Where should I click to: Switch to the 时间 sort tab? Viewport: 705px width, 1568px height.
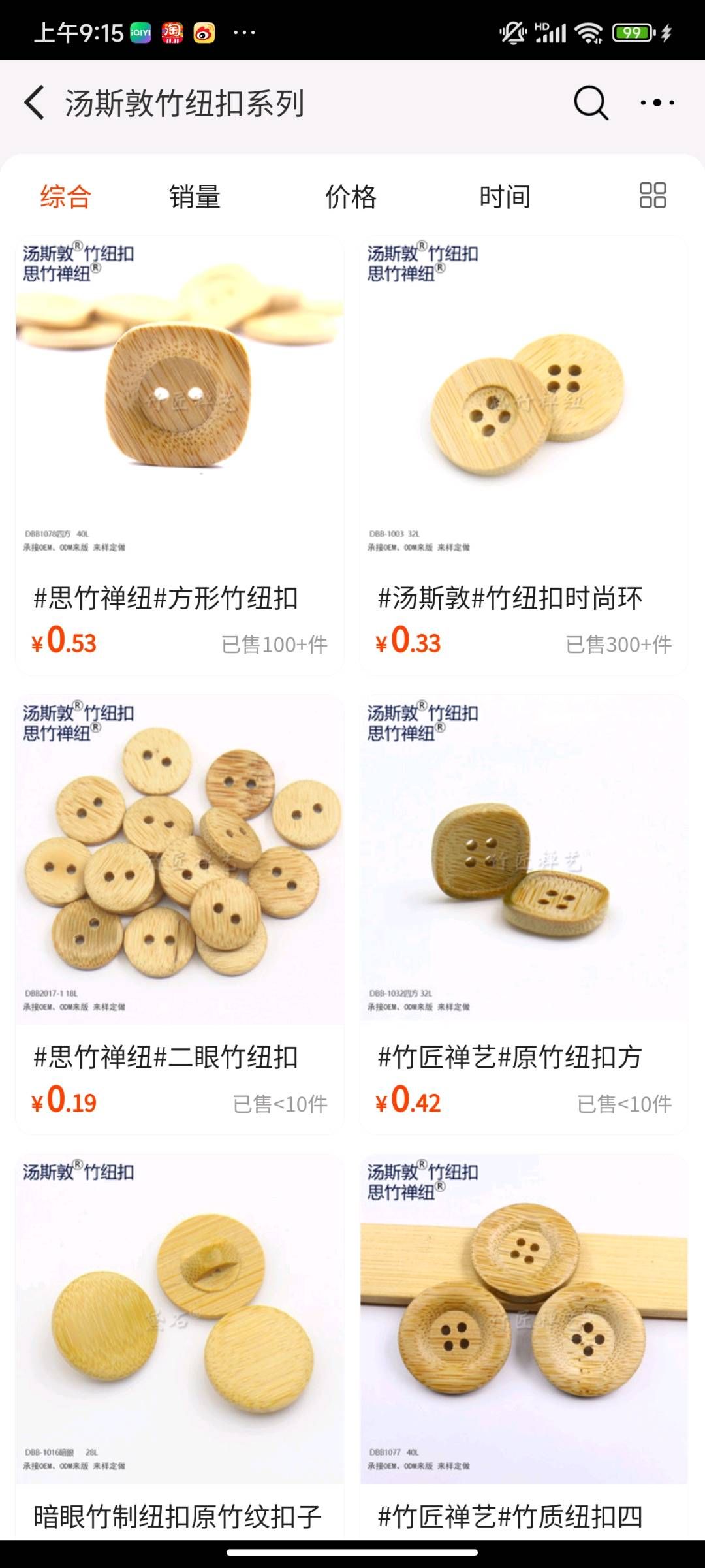[505, 196]
